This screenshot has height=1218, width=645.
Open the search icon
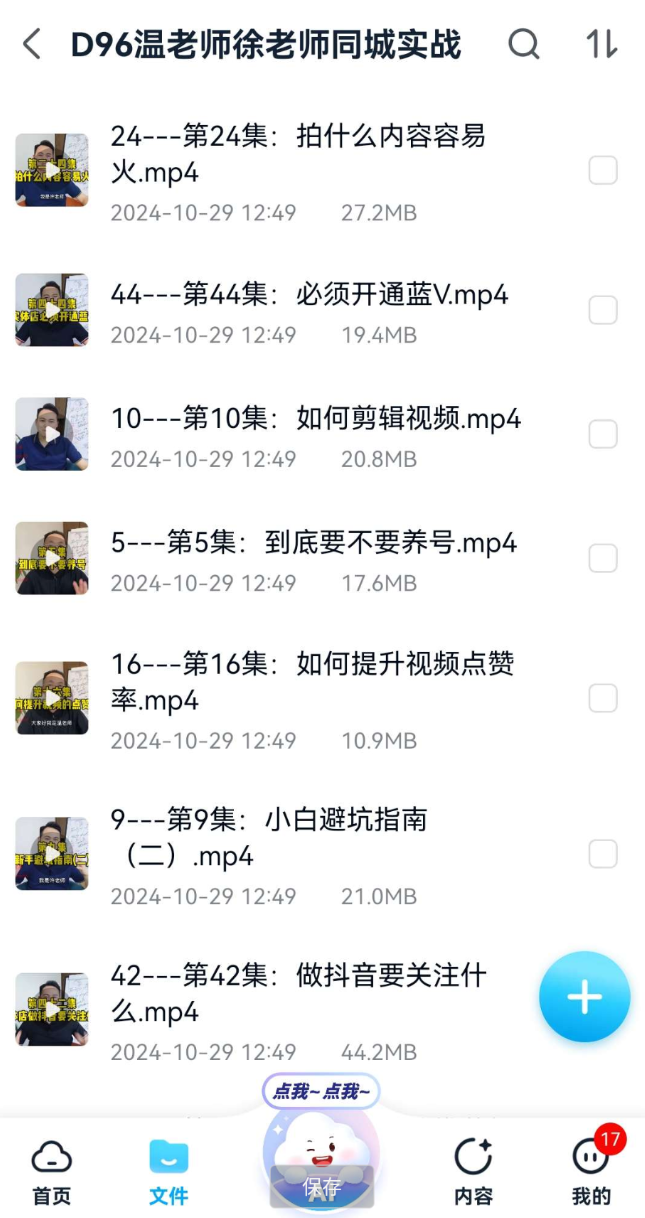523,45
